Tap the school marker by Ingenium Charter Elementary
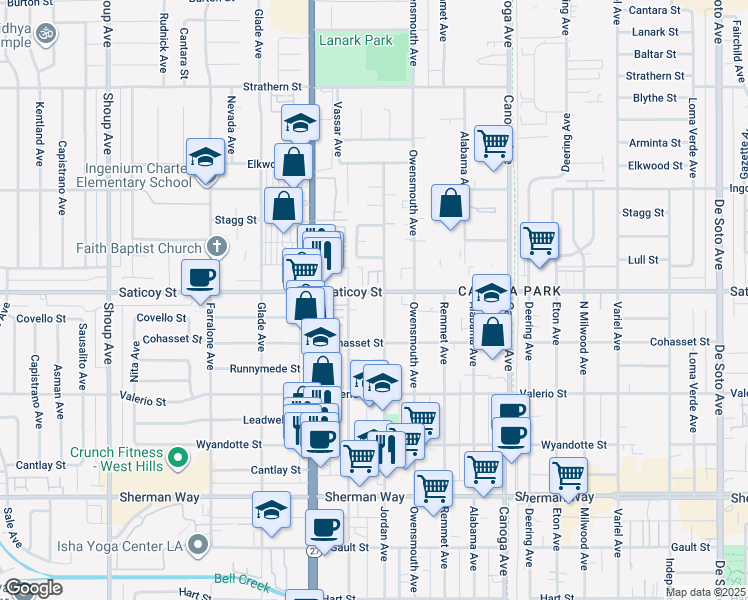 coord(205,158)
